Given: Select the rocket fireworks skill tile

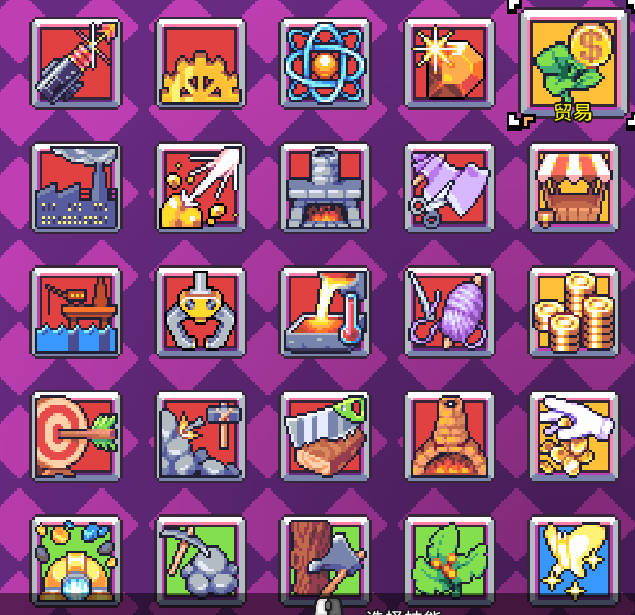Looking at the screenshot, I should (76, 62).
